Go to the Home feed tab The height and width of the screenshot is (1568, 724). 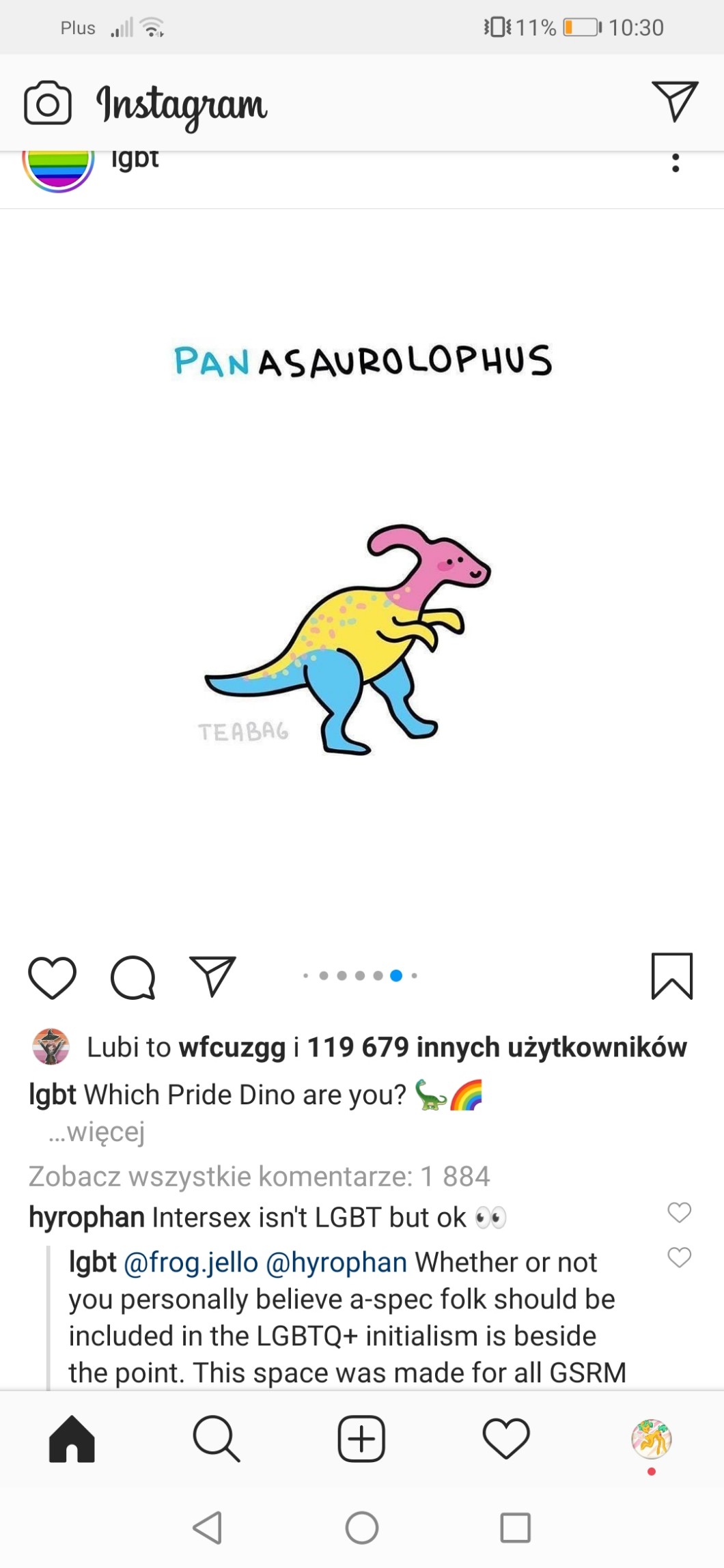pos(72,1439)
